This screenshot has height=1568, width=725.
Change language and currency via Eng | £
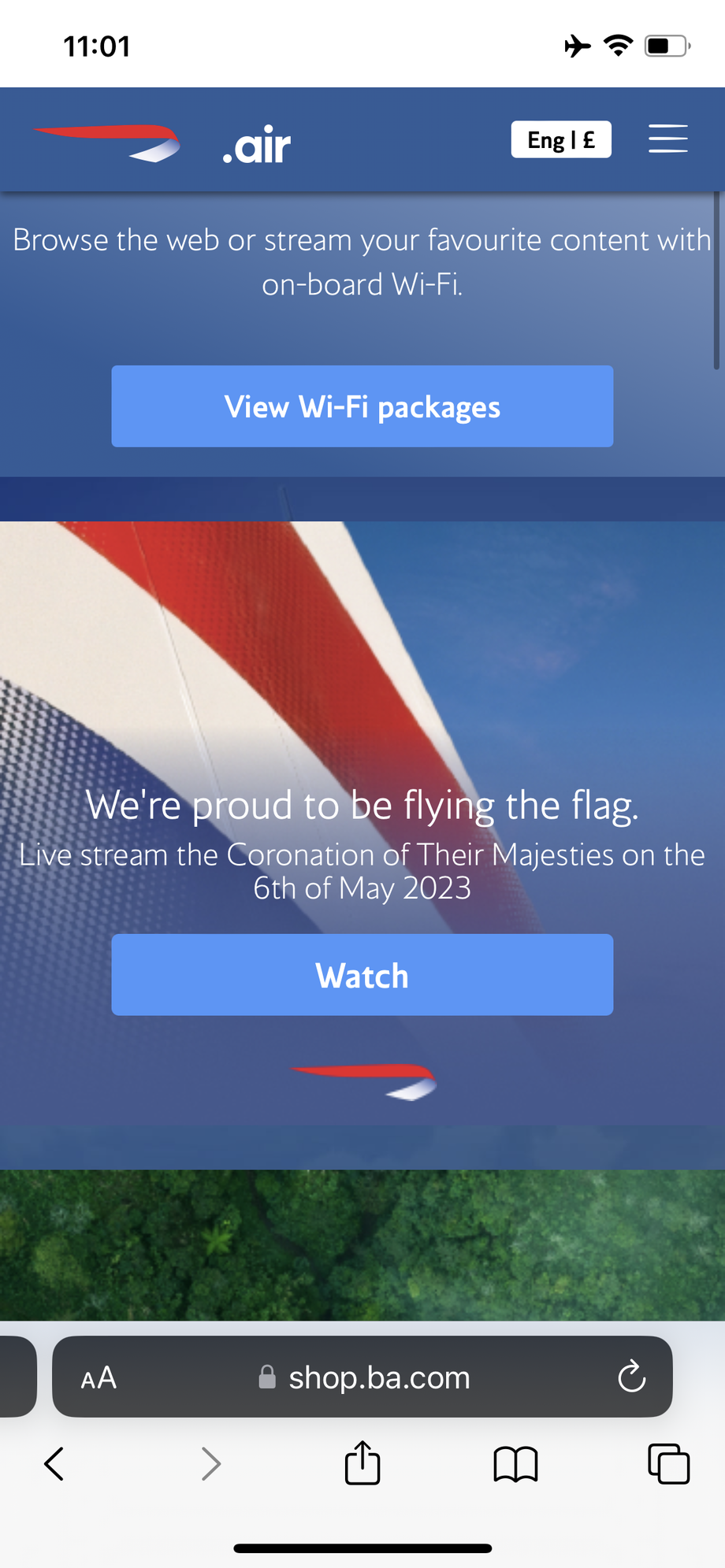(x=560, y=139)
